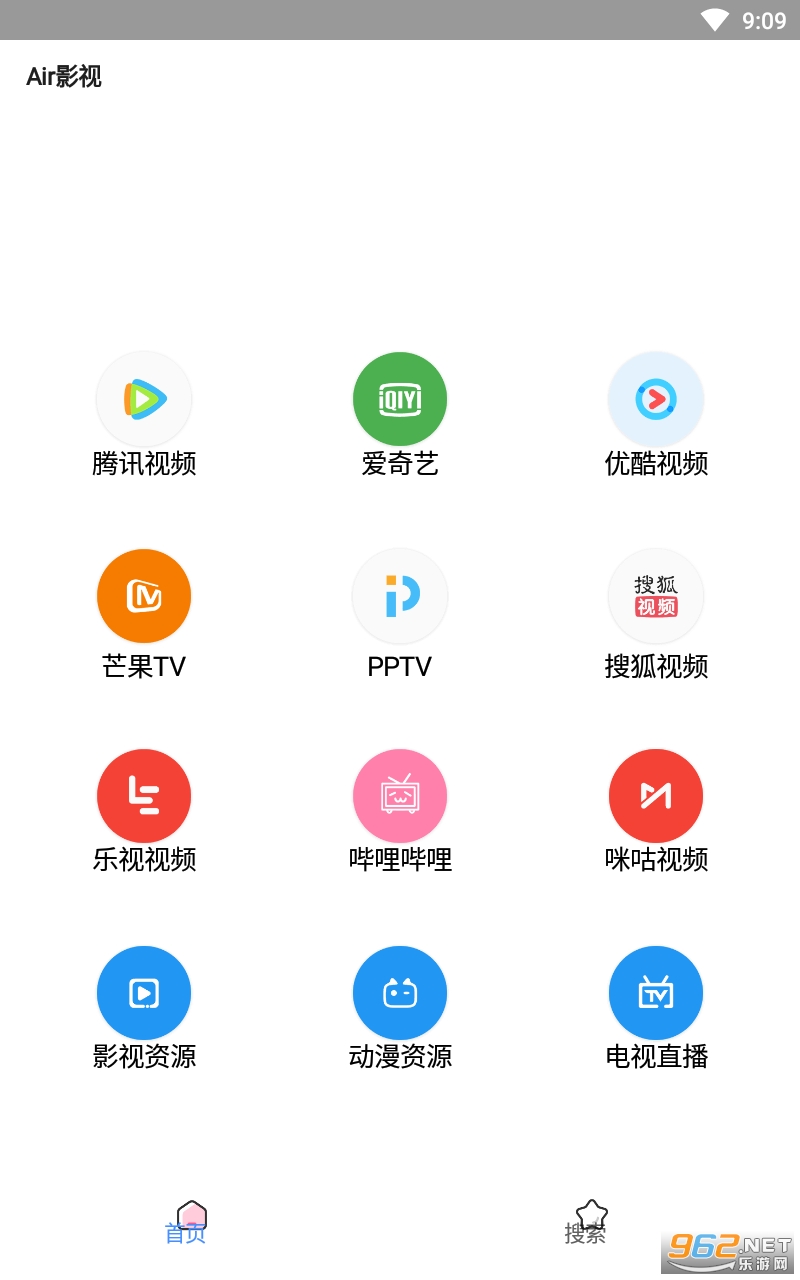800x1280 pixels.
Task: Open 哔哩哔哩
Action: (400, 796)
